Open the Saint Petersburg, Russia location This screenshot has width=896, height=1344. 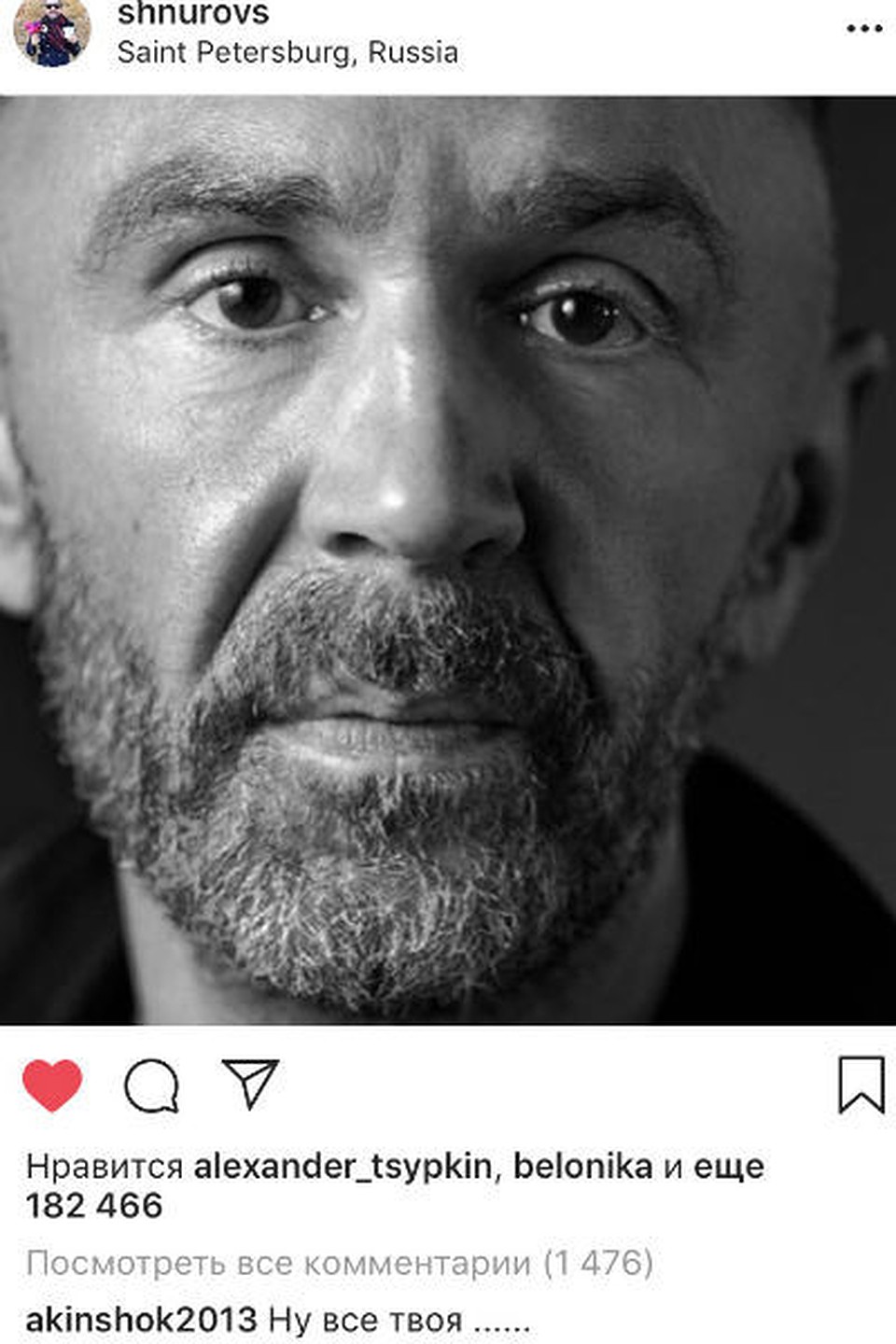287,52
